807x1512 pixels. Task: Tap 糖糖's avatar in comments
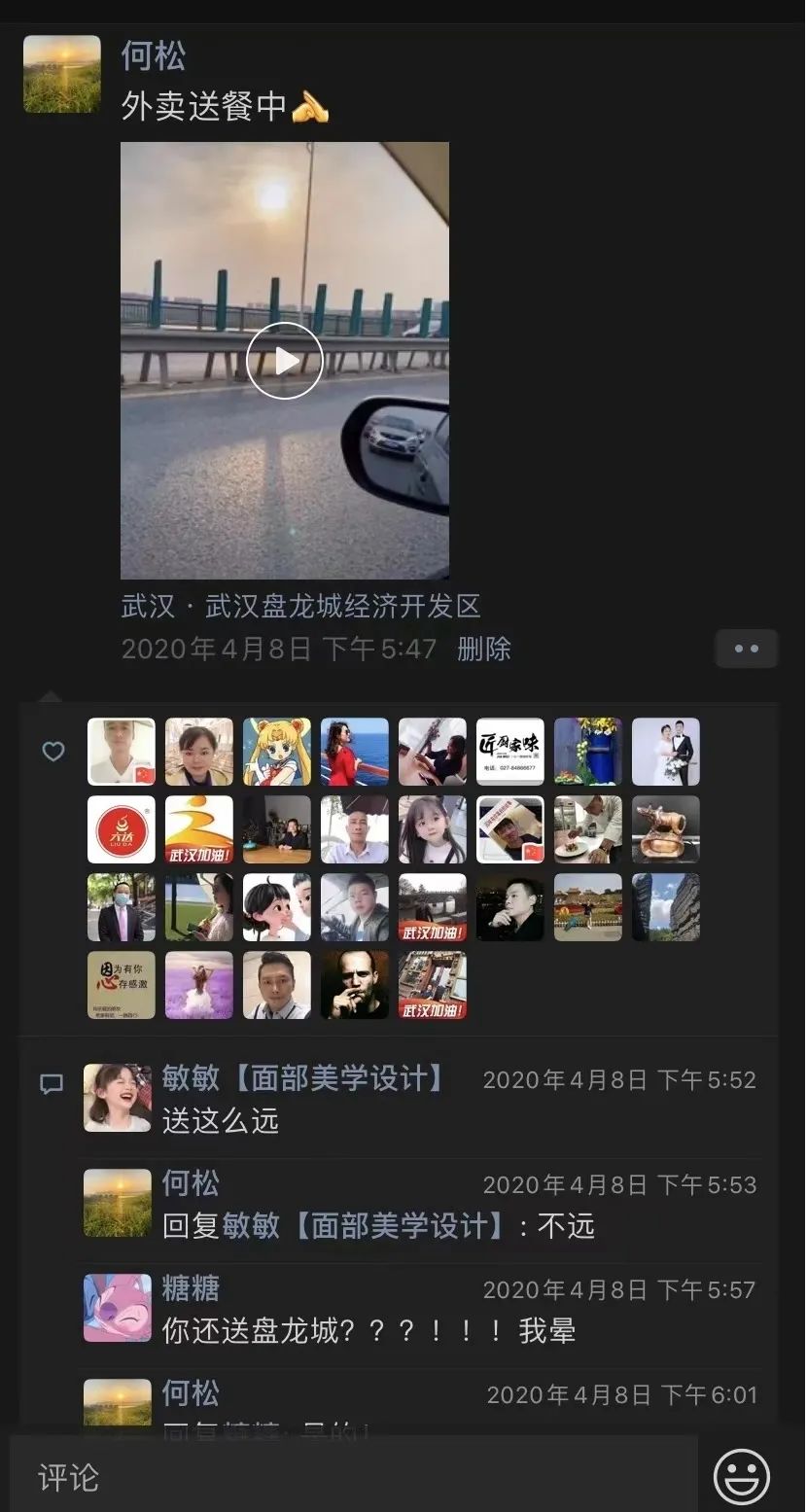(118, 1308)
